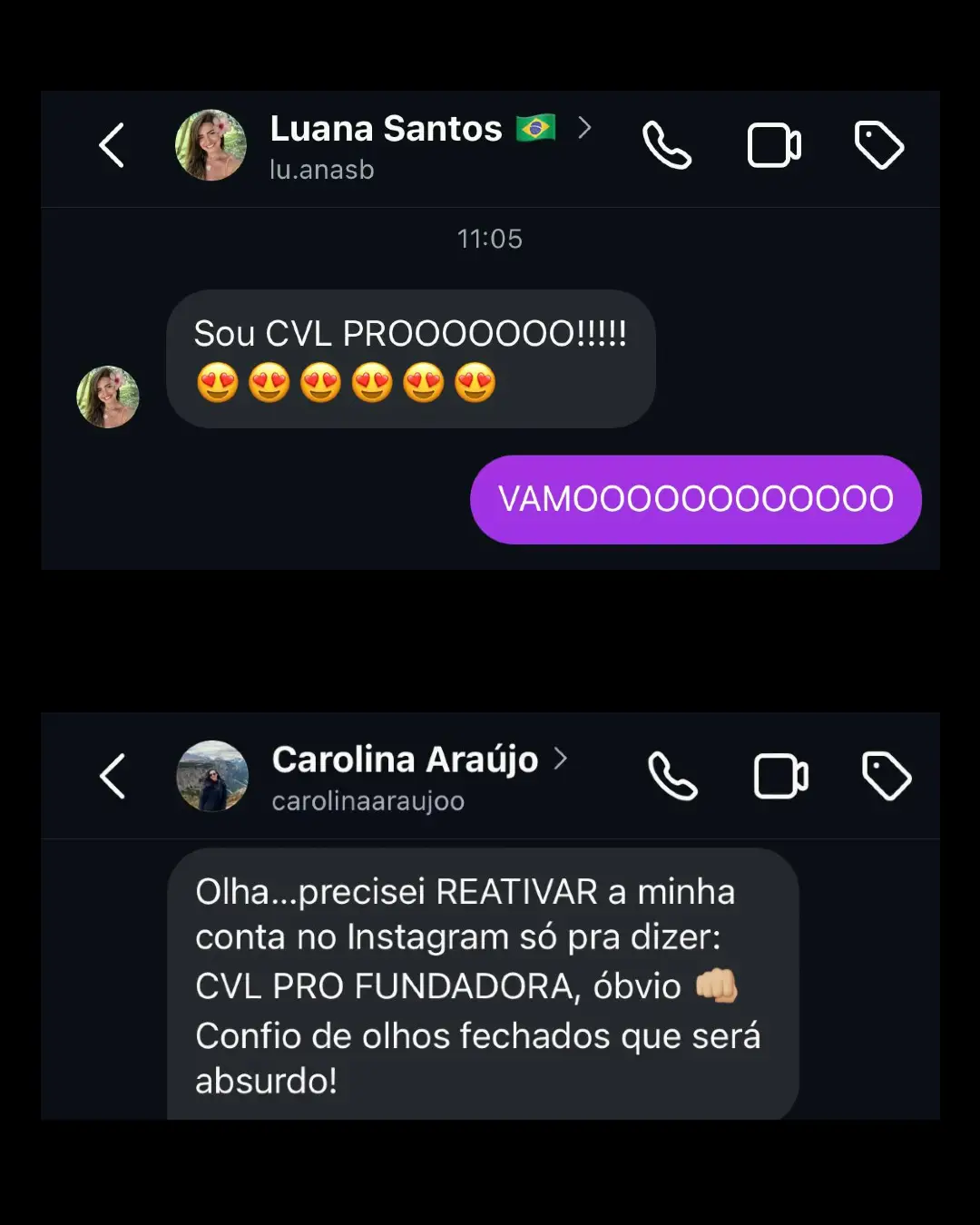Start a voice call with Carolina Araújo
980x1225 pixels.
click(671, 776)
